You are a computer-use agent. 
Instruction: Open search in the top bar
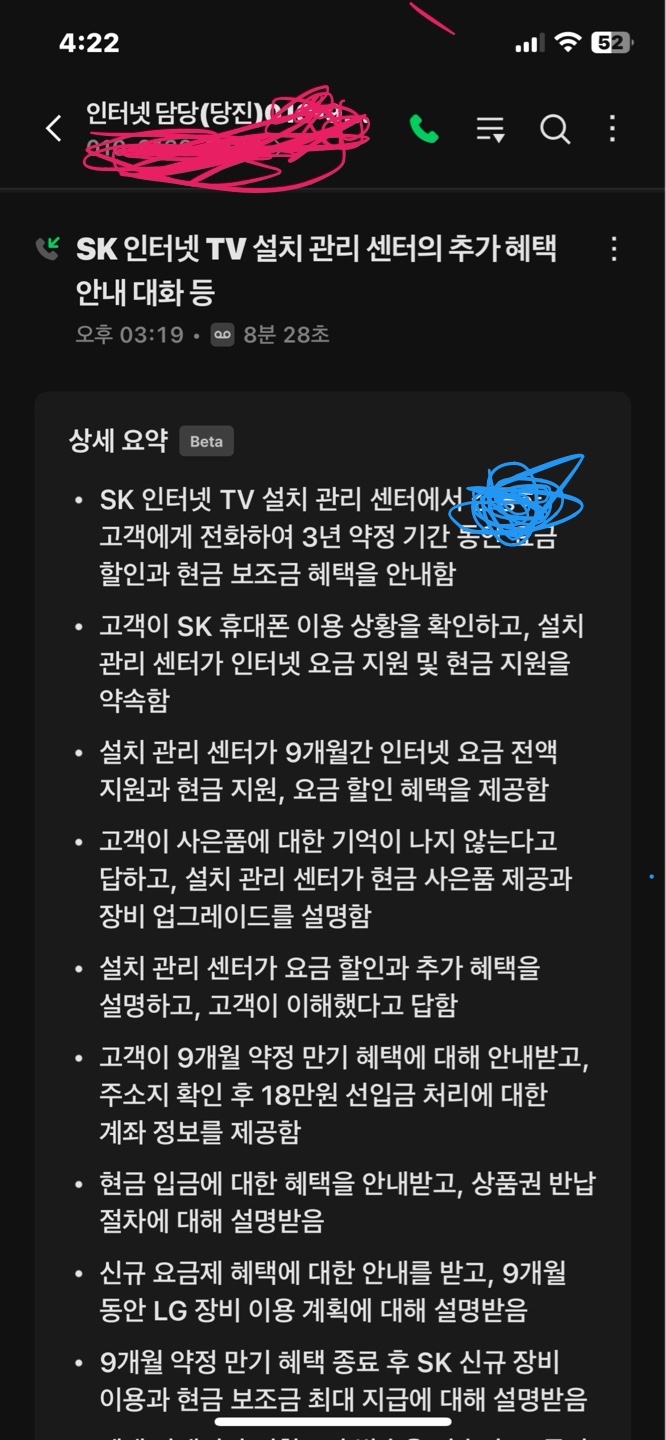(555, 129)
